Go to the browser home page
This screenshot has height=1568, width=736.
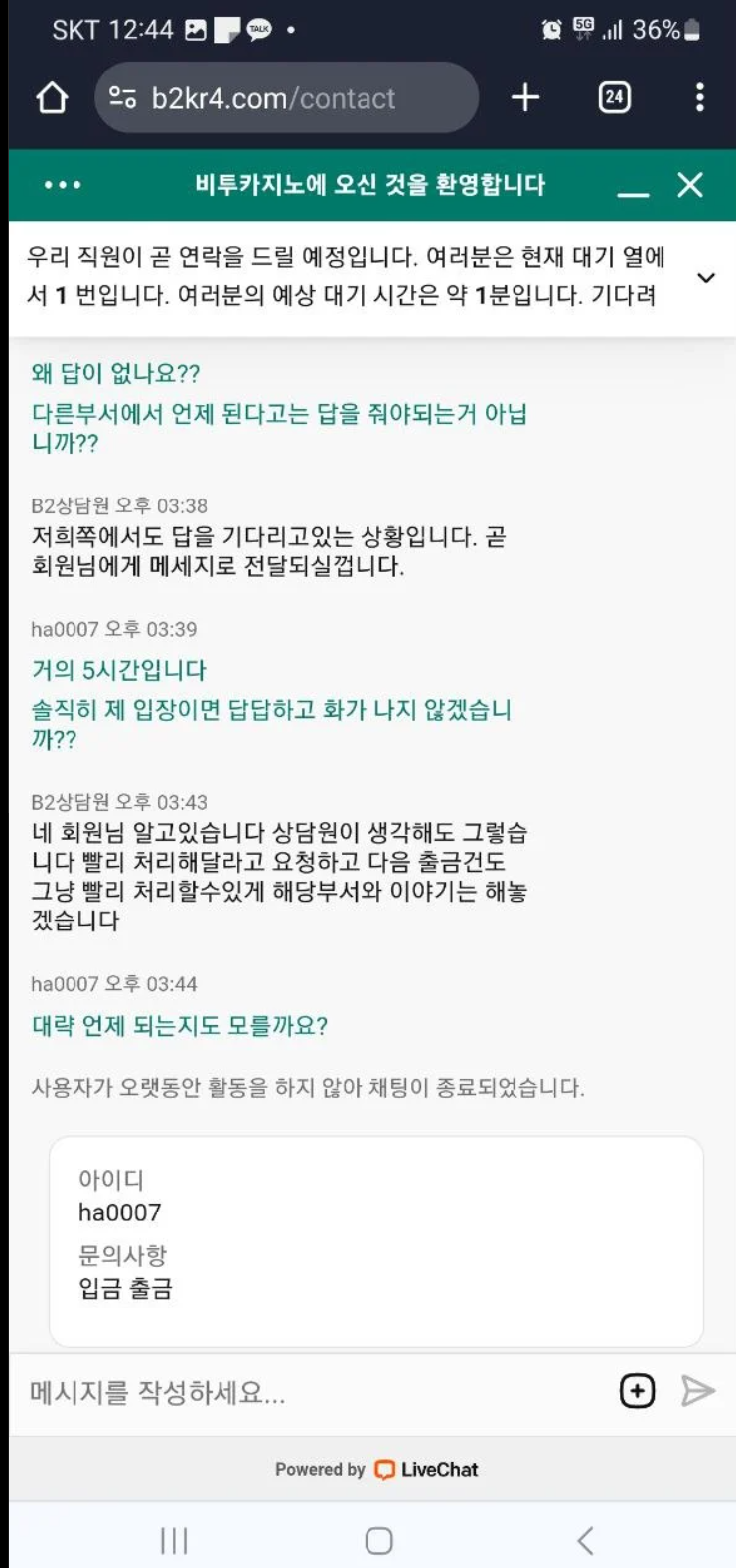[52, 97]
